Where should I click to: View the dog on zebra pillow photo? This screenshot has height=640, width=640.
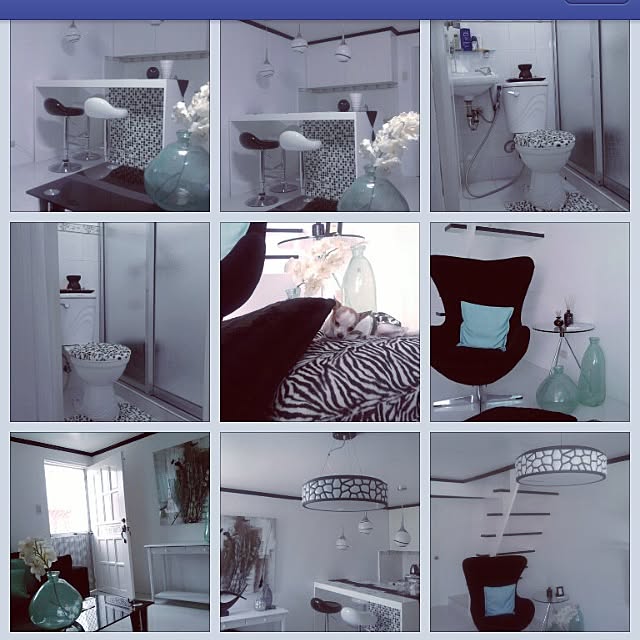coord(320,322)
